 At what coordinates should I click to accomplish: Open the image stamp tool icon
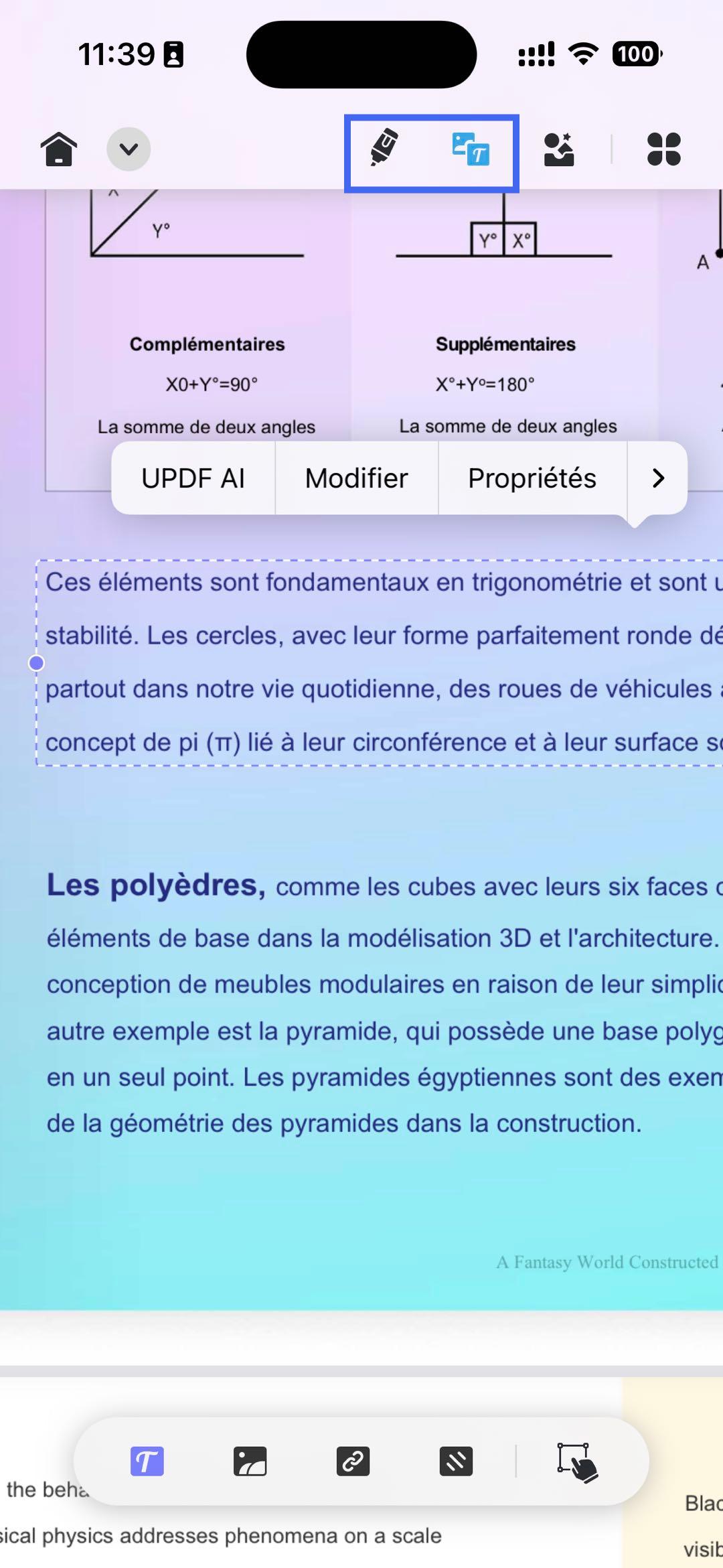(x=559, y=149)
